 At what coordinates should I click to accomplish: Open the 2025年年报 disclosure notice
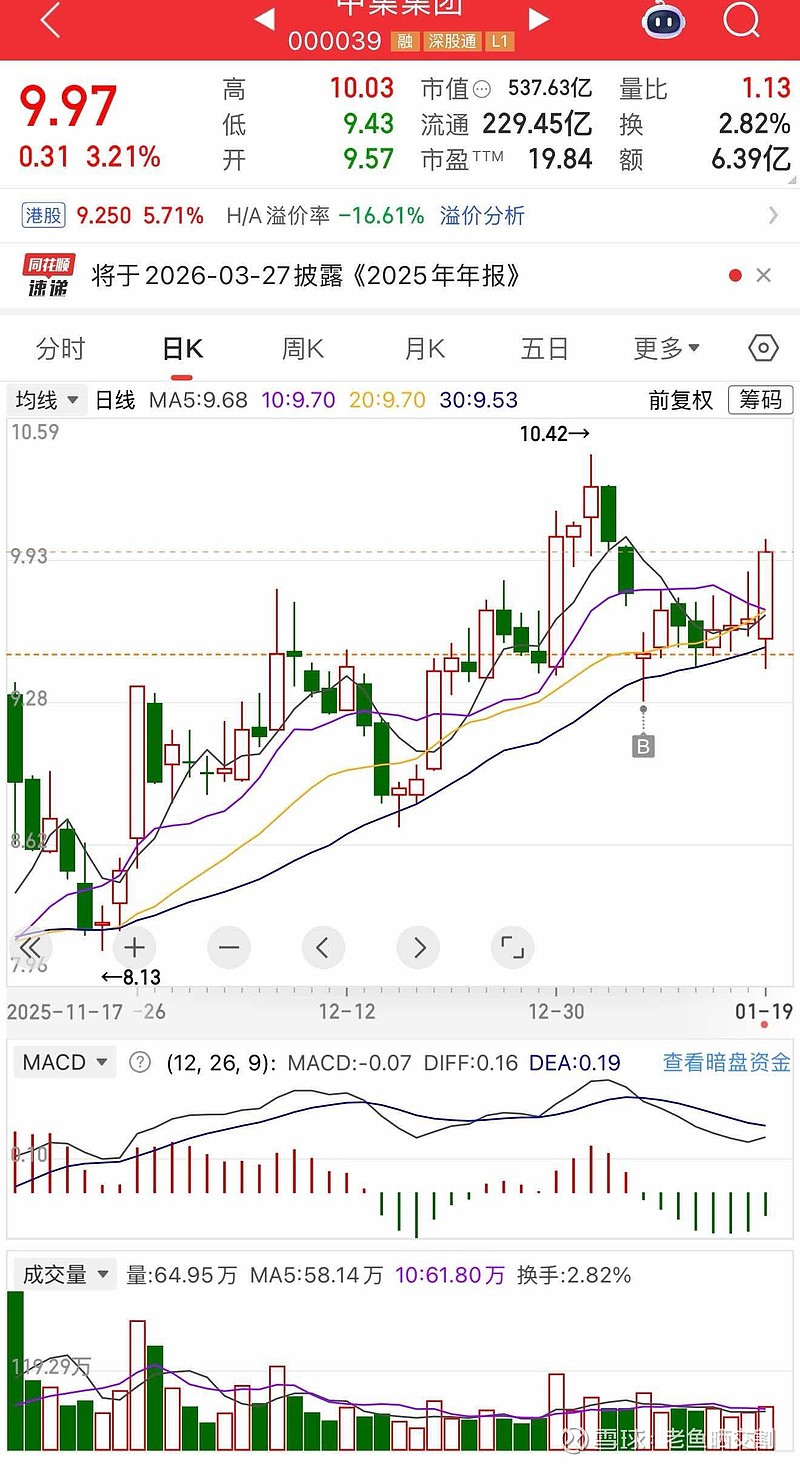(305, 276)
